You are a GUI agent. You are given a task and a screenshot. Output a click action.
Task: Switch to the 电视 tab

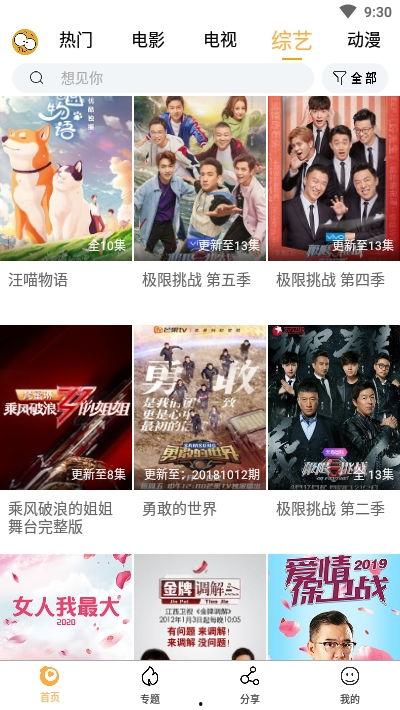point(220,40)
